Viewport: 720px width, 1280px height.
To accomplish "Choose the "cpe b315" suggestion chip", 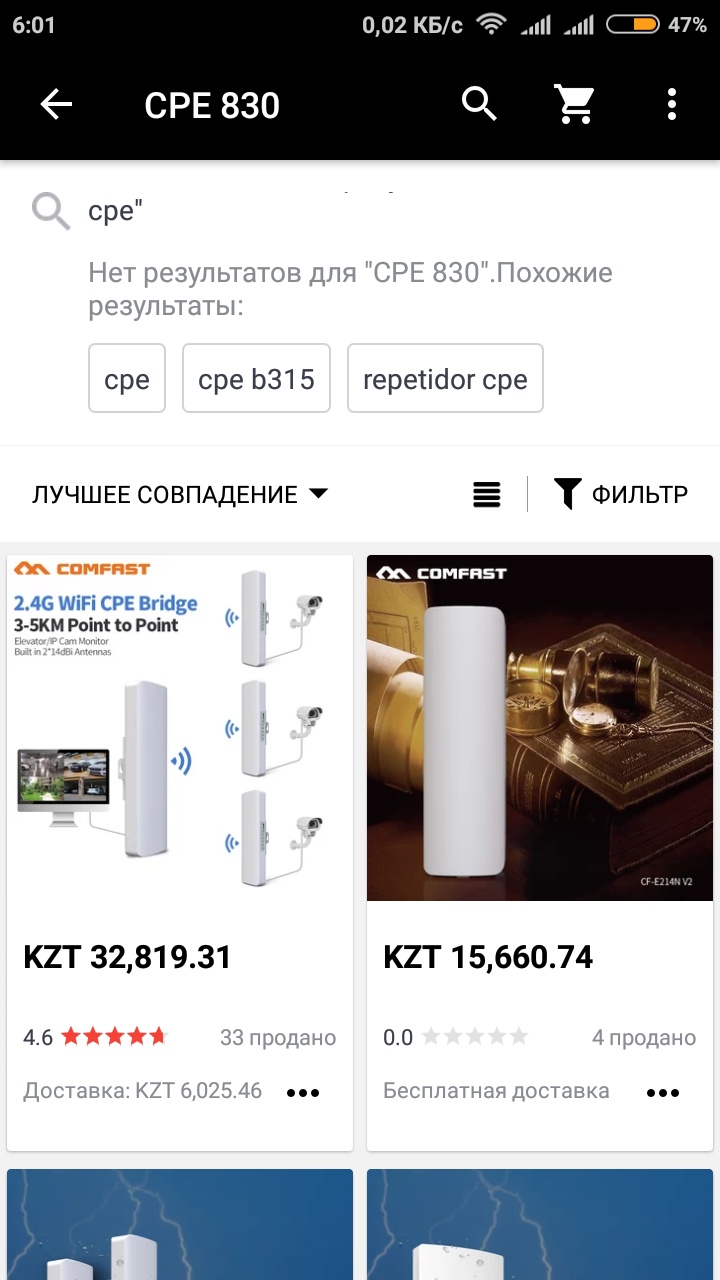I will (x=256, y=379).
